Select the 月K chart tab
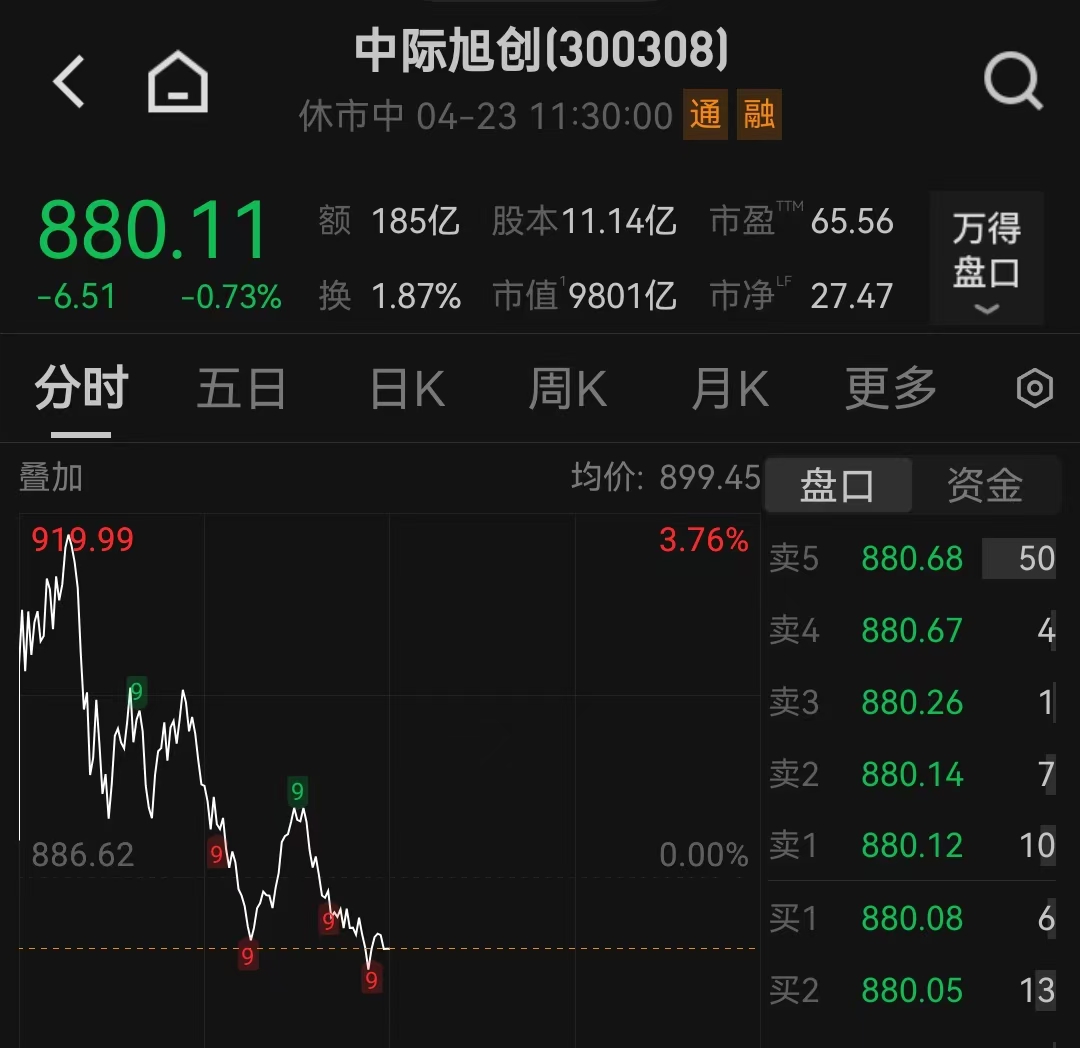The height and width of the screenshot is (1048, 1080). point(730,389)
